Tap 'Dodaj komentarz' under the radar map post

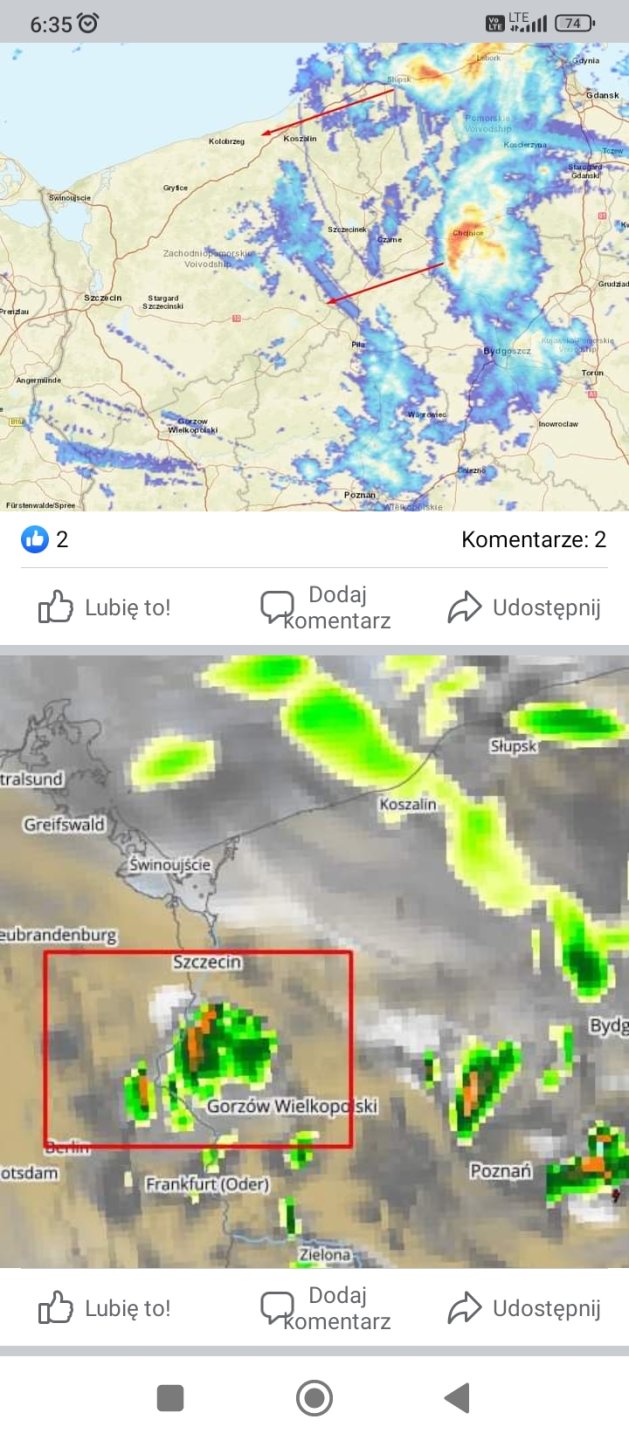324,607
